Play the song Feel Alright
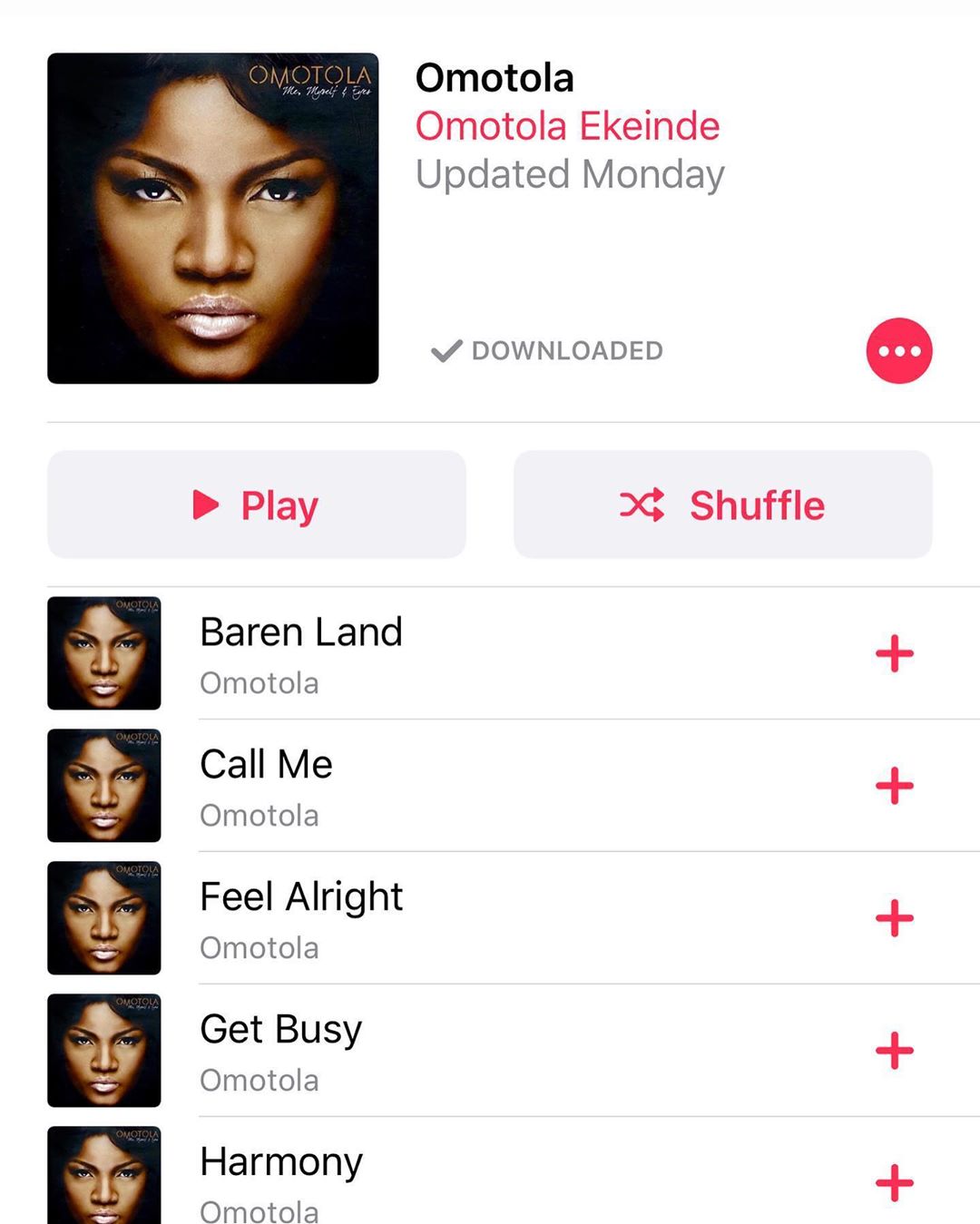 (301, 898)
